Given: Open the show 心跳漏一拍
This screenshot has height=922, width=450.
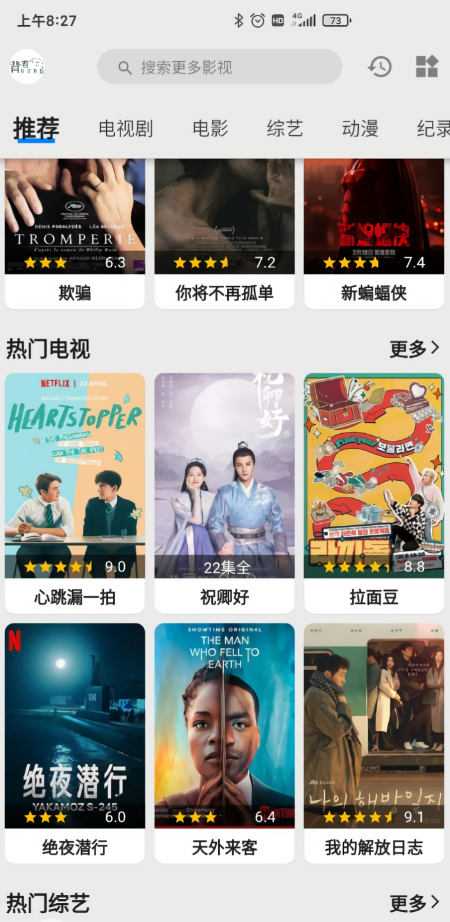Looking at the screenshot, I should (x=75, y=493).
